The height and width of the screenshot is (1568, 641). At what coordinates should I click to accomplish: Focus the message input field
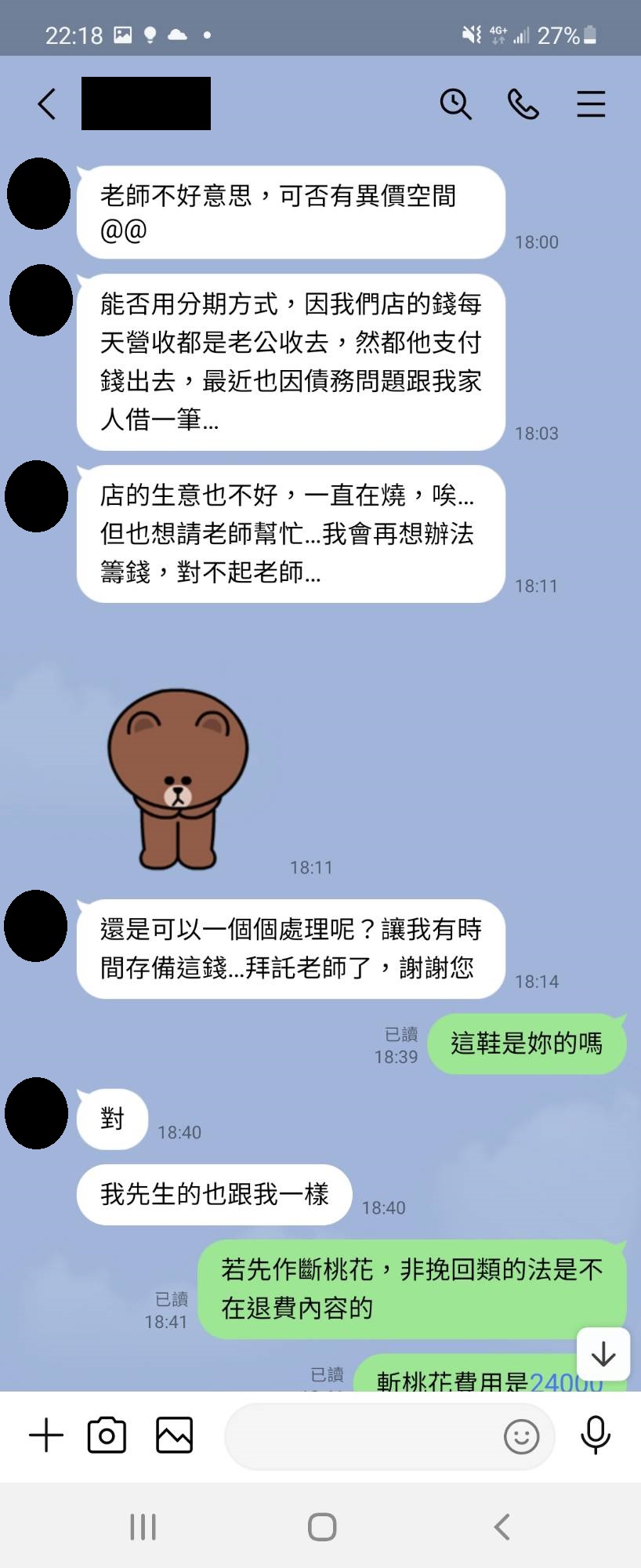(x=360, y=1436)
